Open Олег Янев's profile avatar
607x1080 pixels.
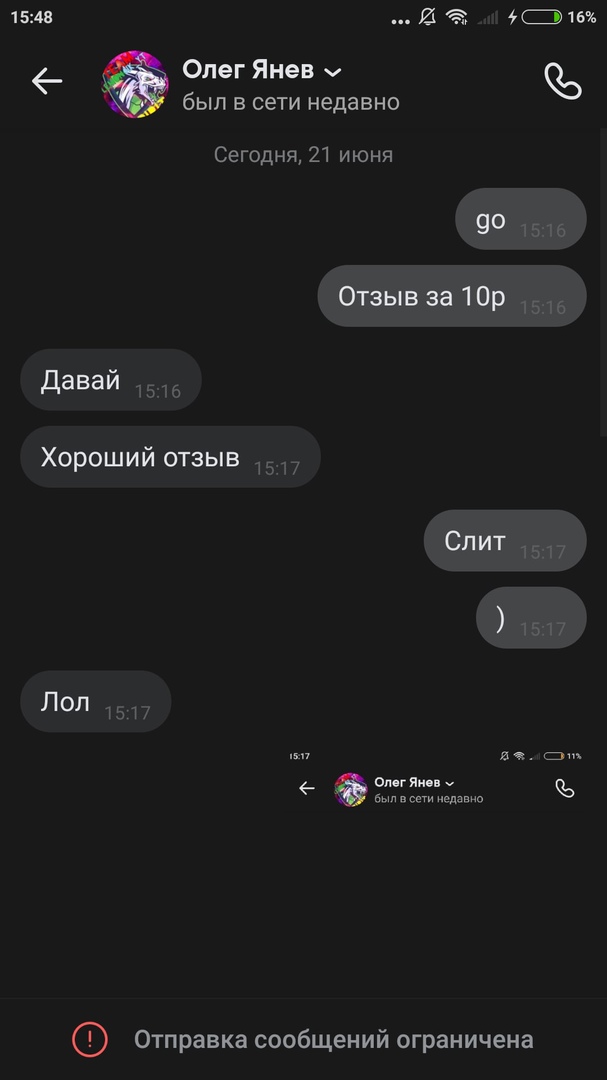point(135,84)
